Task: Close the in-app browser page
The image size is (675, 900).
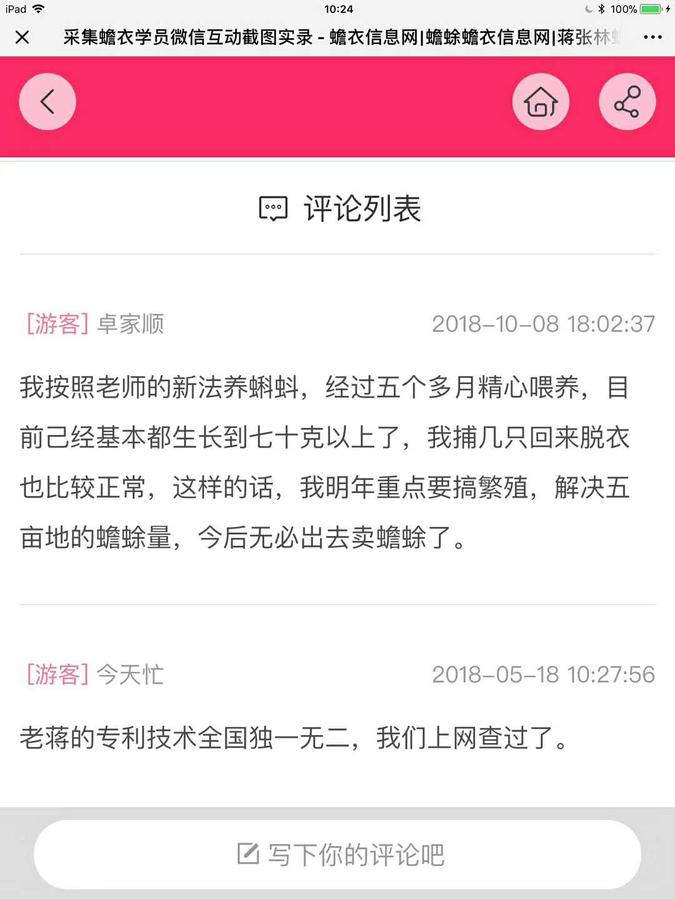Action: [x=23, y=38]
